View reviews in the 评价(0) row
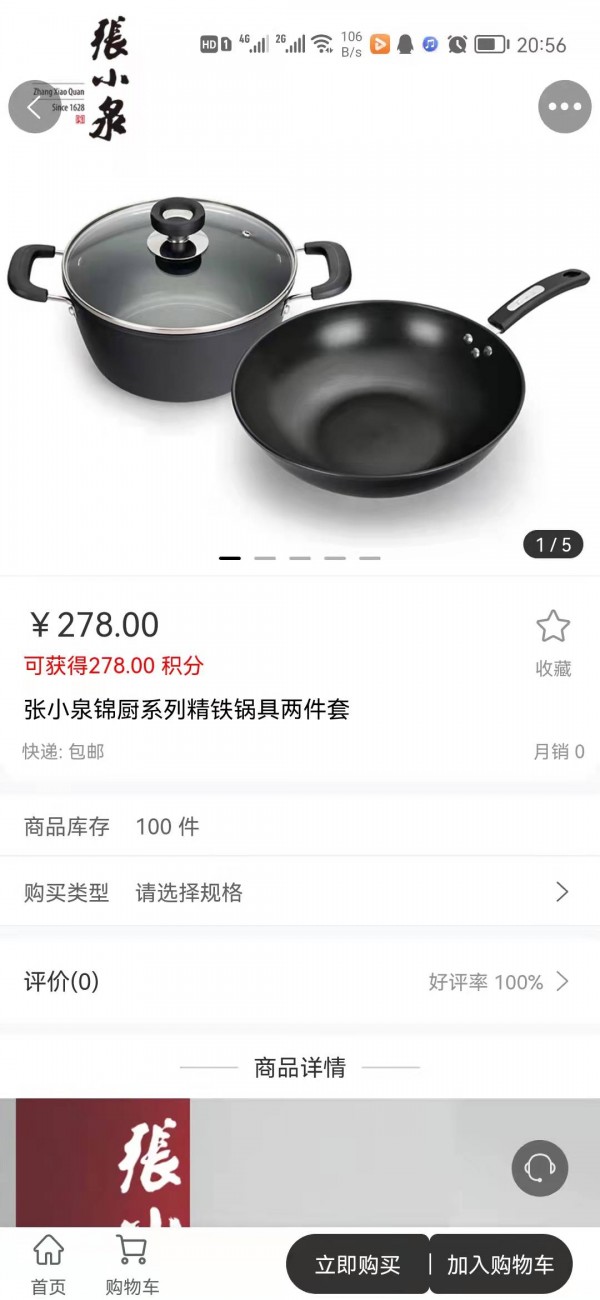Viewport: 600px width, 1300px height. coord(300,981)
